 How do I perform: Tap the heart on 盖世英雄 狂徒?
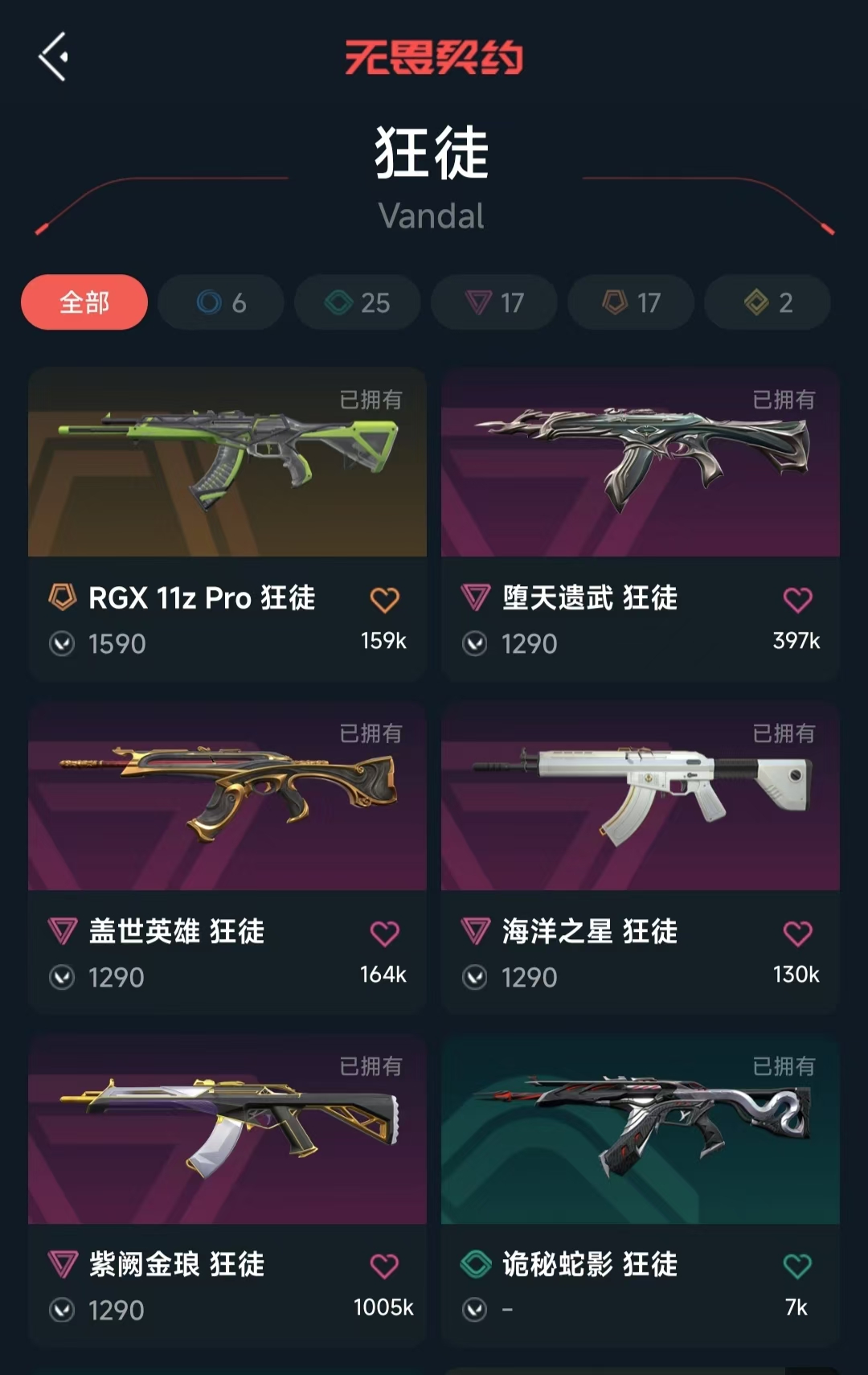click(x=384, y=934)
